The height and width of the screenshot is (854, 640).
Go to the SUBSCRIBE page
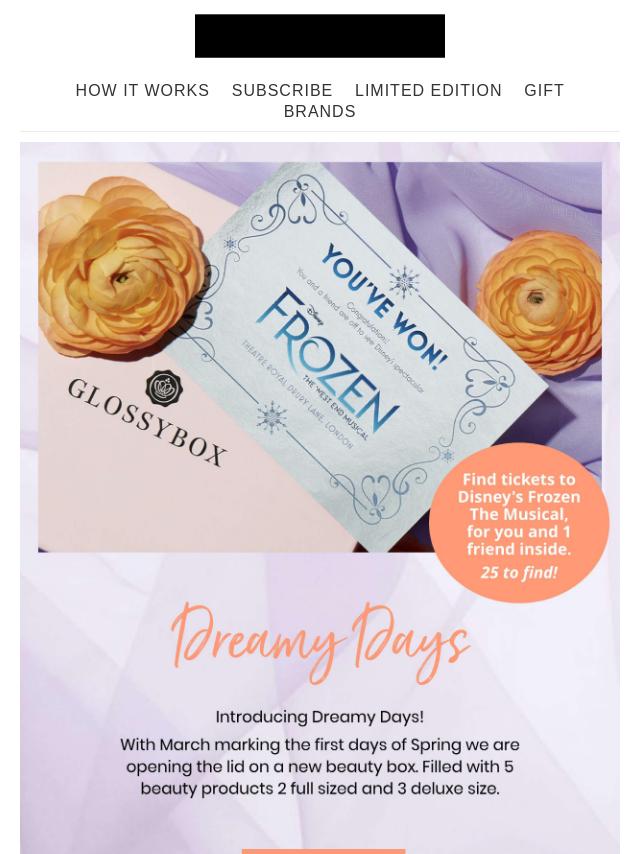(x=282, y=90)
